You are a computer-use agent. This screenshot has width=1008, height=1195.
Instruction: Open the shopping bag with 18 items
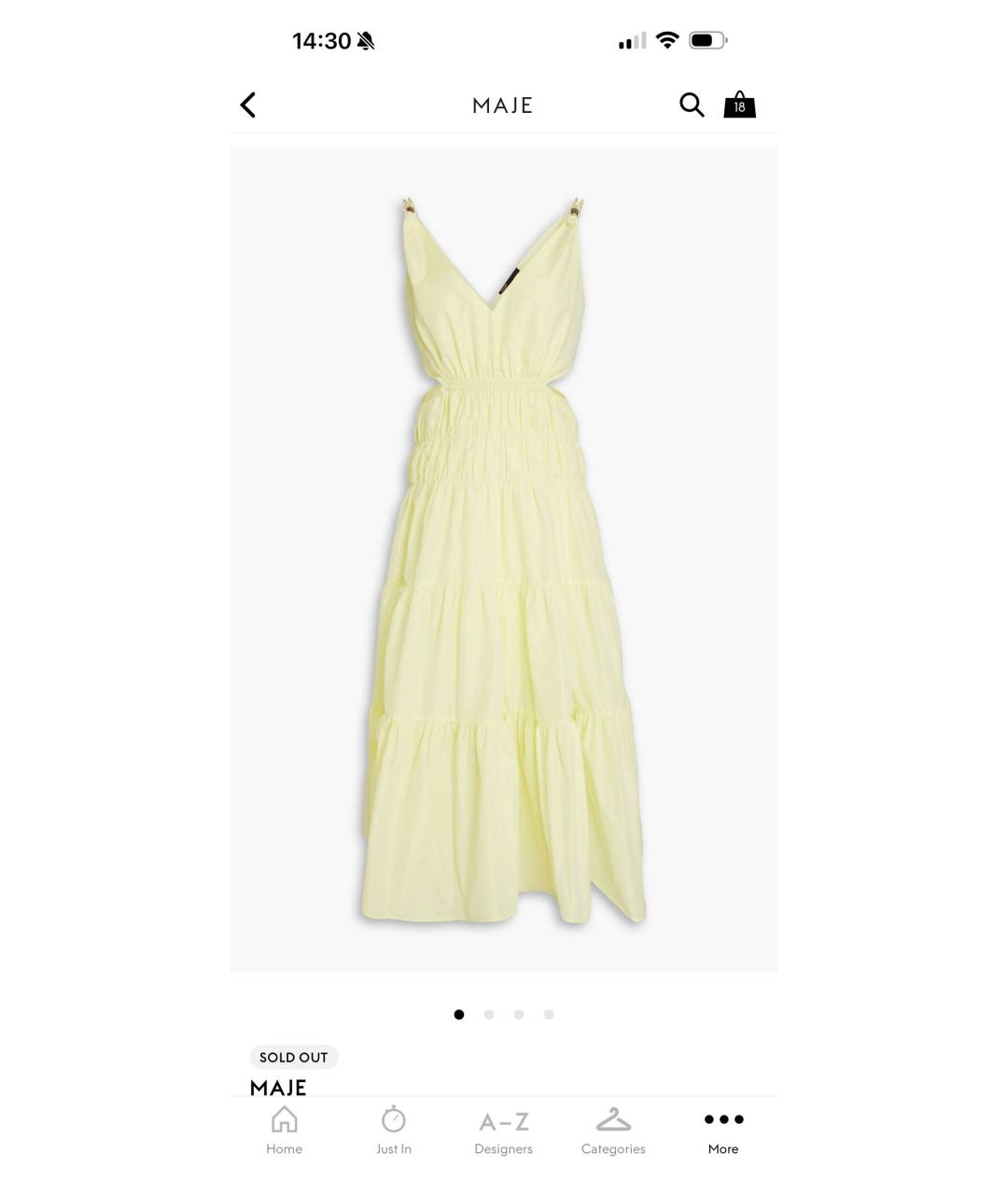coord(739,105)
